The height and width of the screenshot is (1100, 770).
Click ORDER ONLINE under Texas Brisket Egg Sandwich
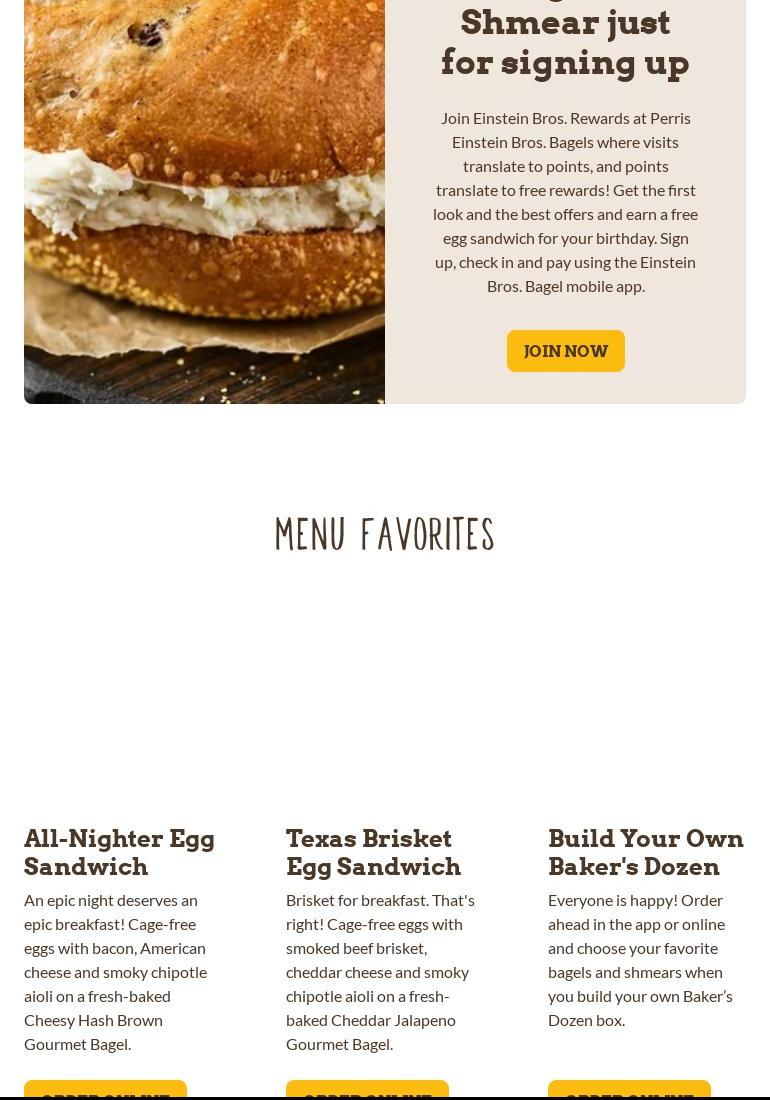click(367, 1095)
